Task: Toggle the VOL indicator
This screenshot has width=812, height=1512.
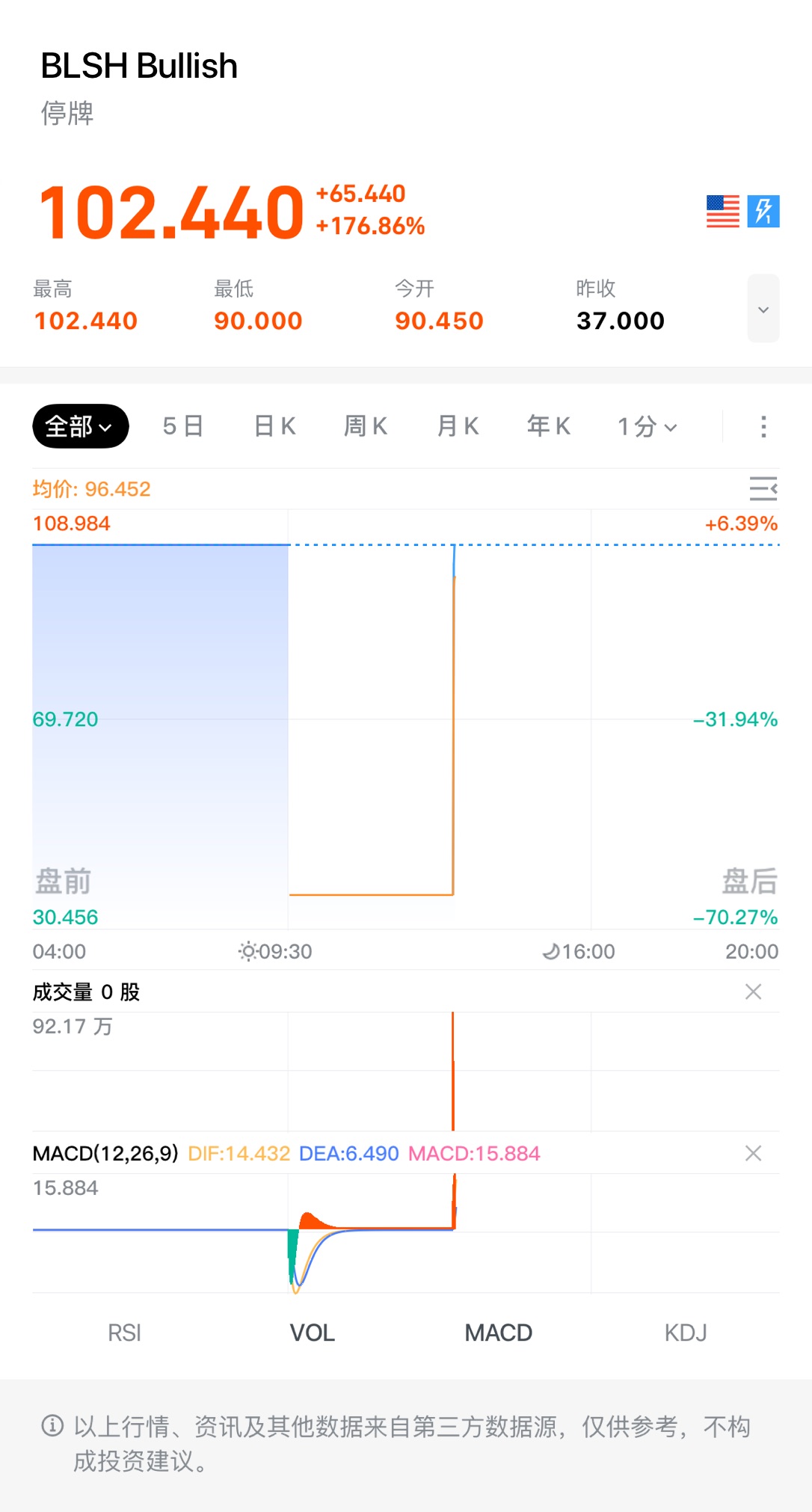Action: (313, 1333)
